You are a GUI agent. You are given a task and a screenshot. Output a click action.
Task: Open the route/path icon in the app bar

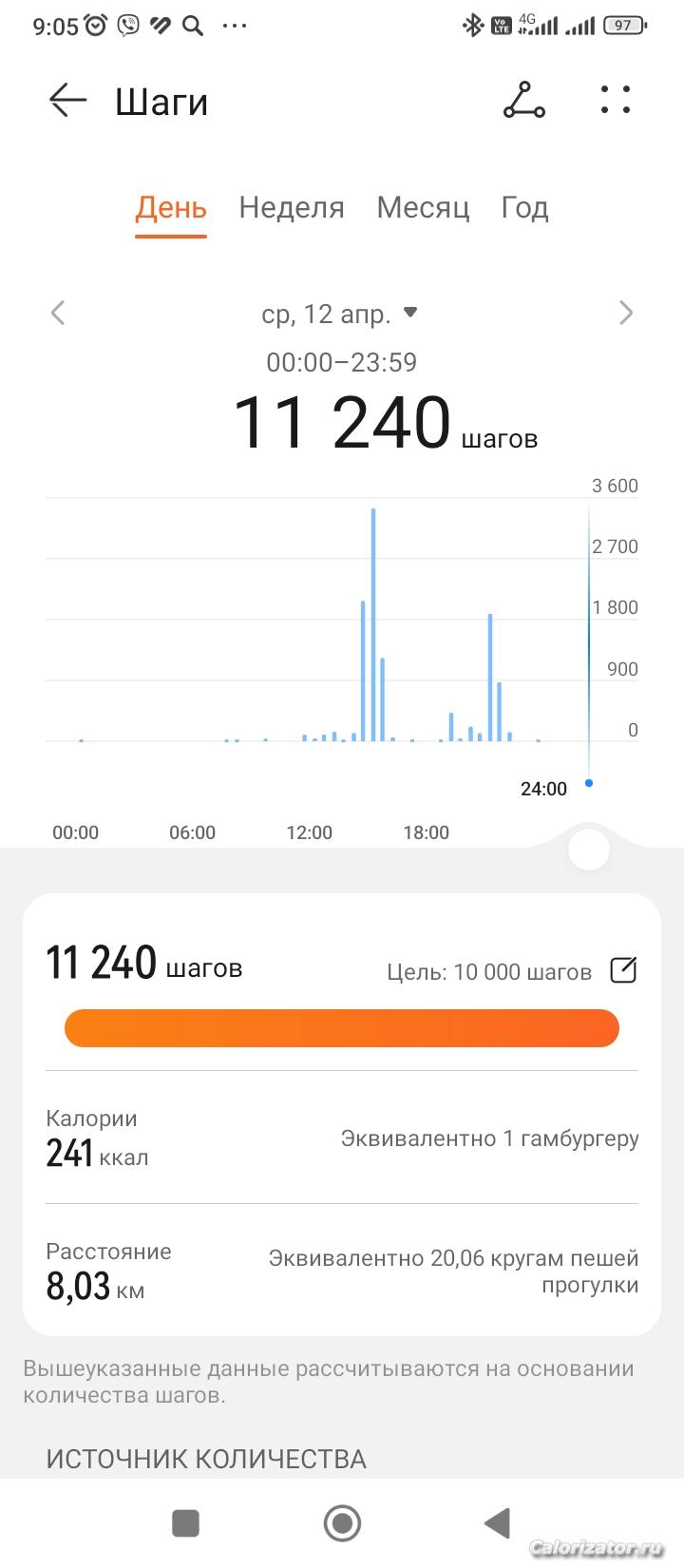point(523,101)
